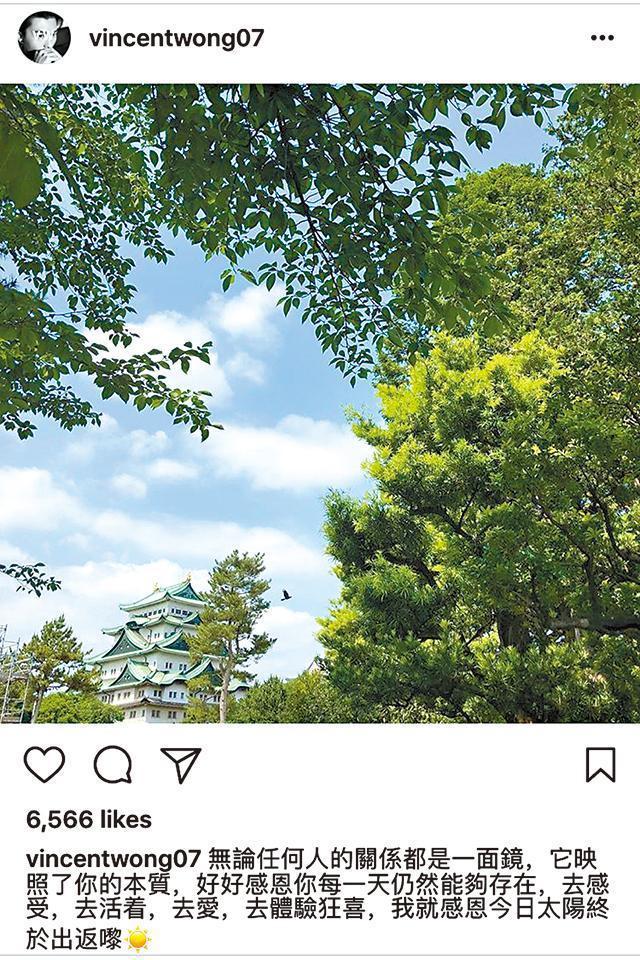This screenshot has width=640, height=960.
Task: Save post using the bookmark icon
Action: pyautogui.click(x=600, y=765)
